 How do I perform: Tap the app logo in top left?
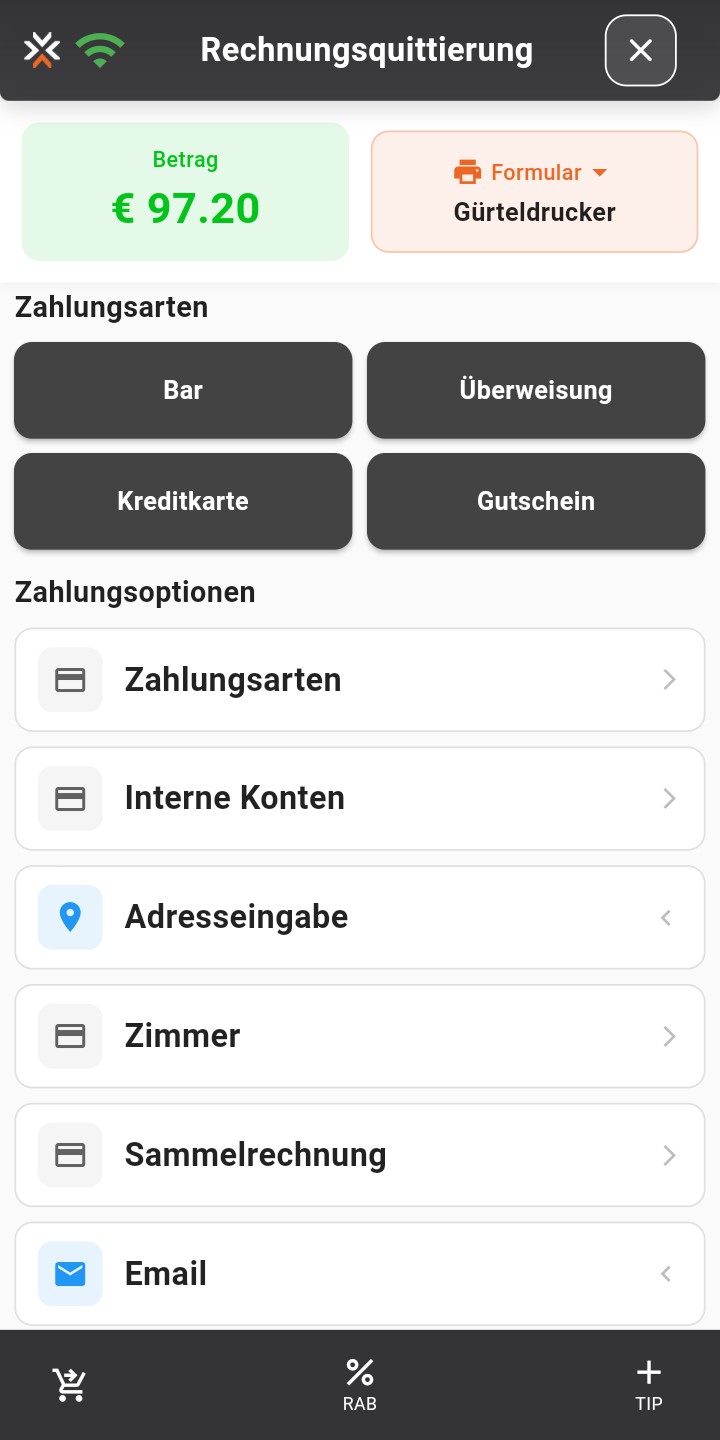point(41,47)
